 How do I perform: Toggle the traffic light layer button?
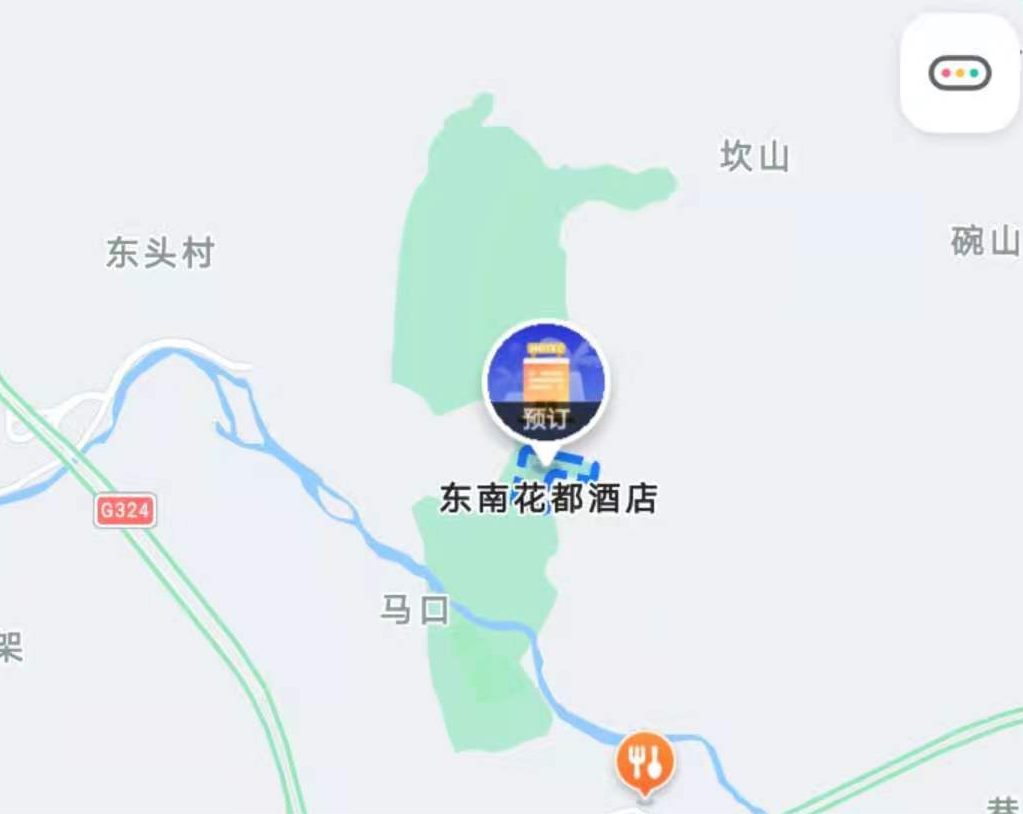[x=959, y=73]
